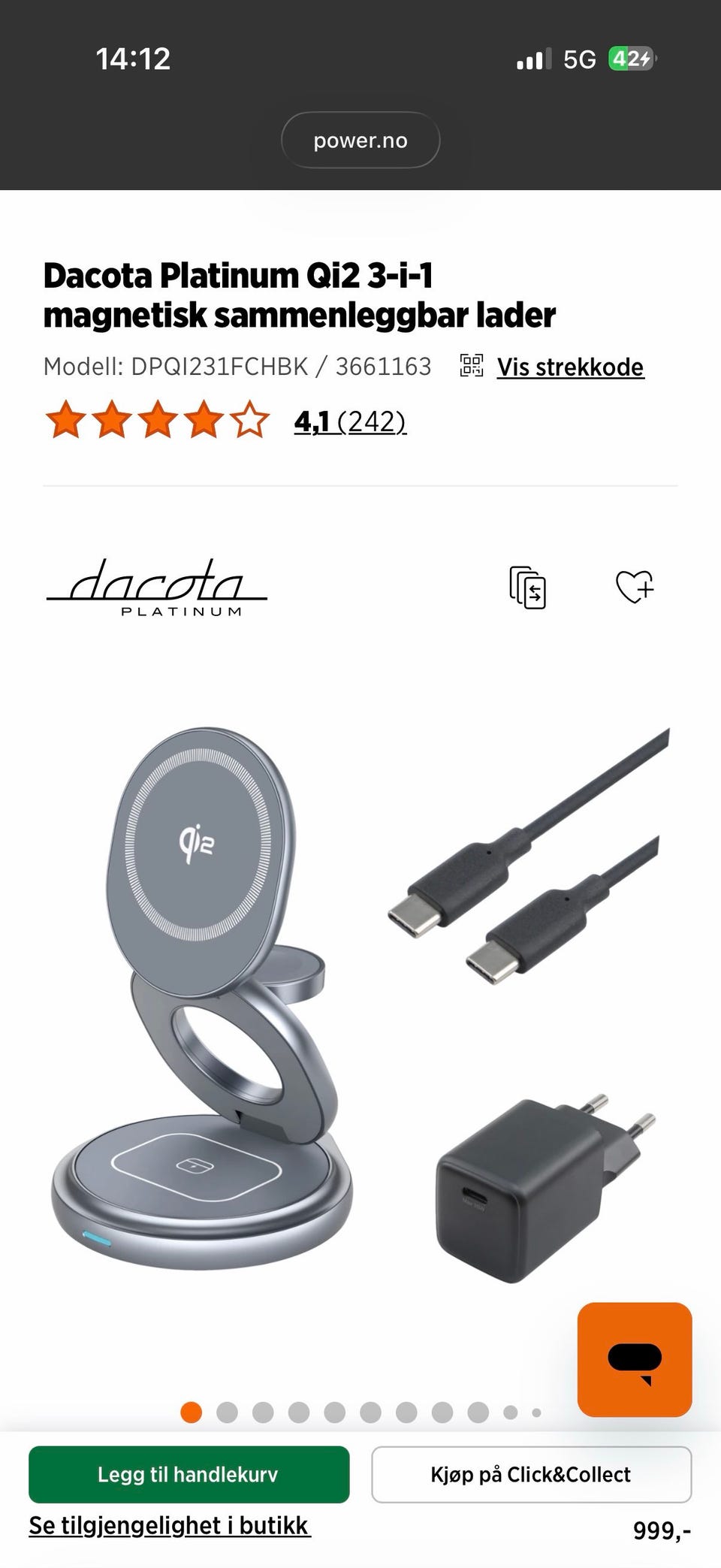This screenshot has height=1568, width=721.
Task: Jump to second image dot
Action: tap(227, 1412)
